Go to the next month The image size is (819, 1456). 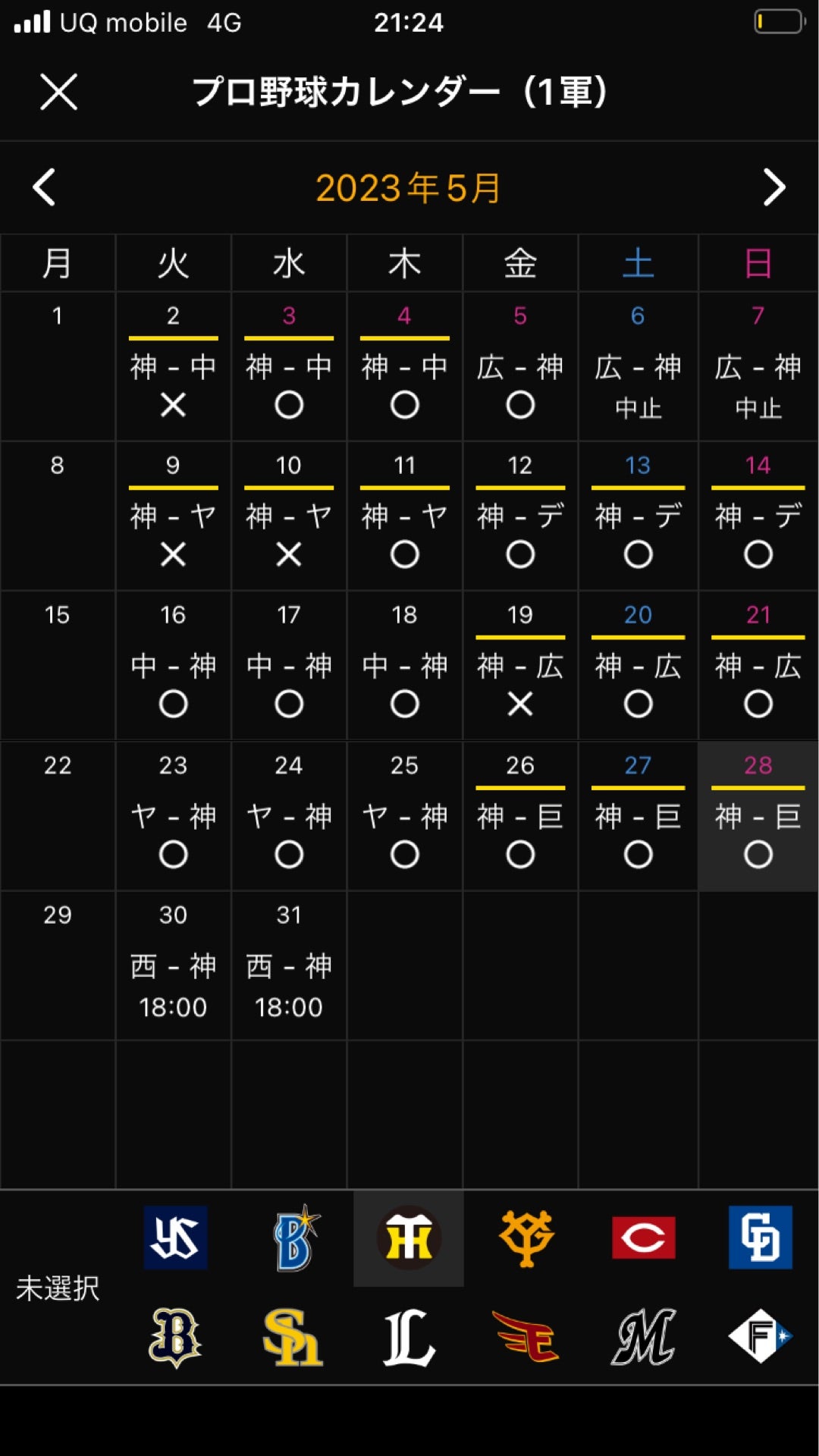[773, 187]
